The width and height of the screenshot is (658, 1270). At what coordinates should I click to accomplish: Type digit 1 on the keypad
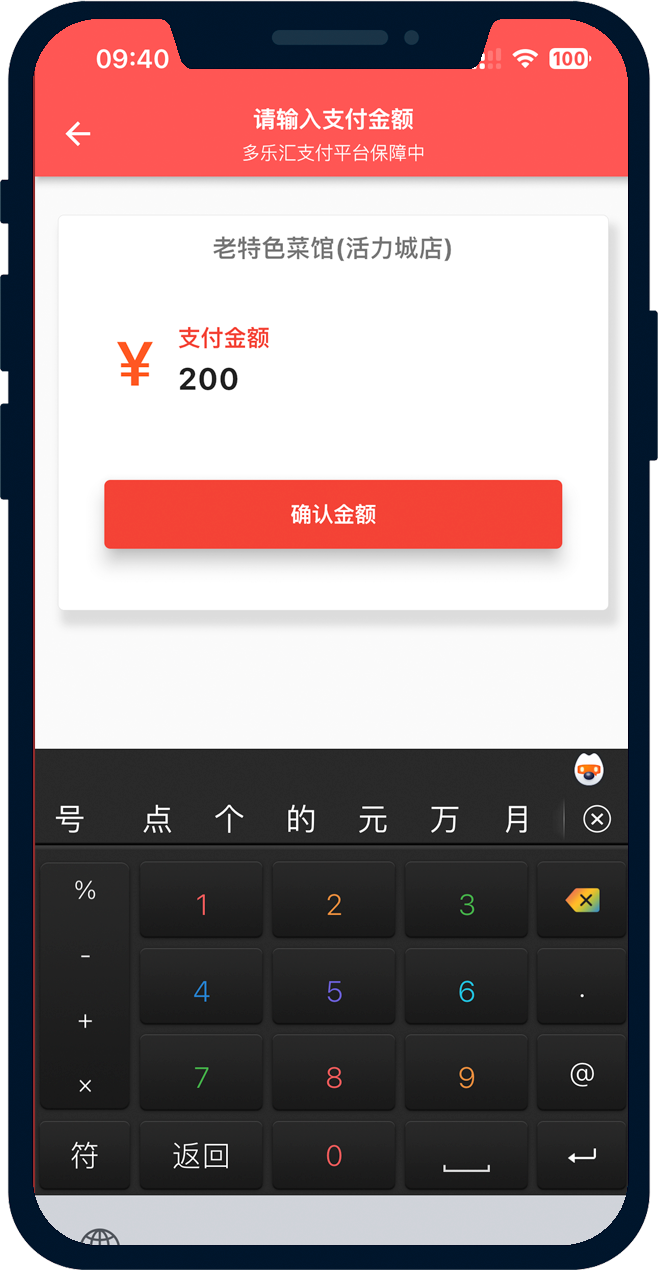coord(201,905)
